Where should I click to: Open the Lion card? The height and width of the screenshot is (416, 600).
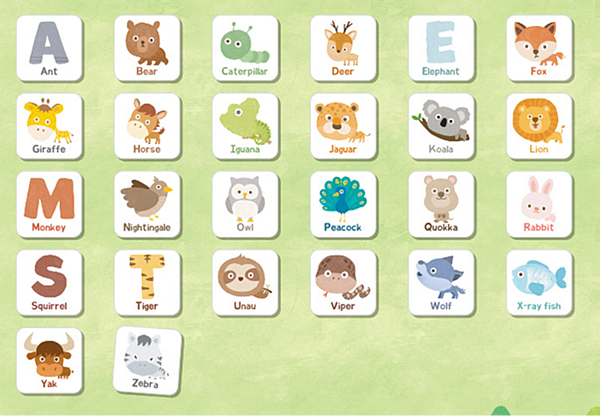tap(539, 125)
